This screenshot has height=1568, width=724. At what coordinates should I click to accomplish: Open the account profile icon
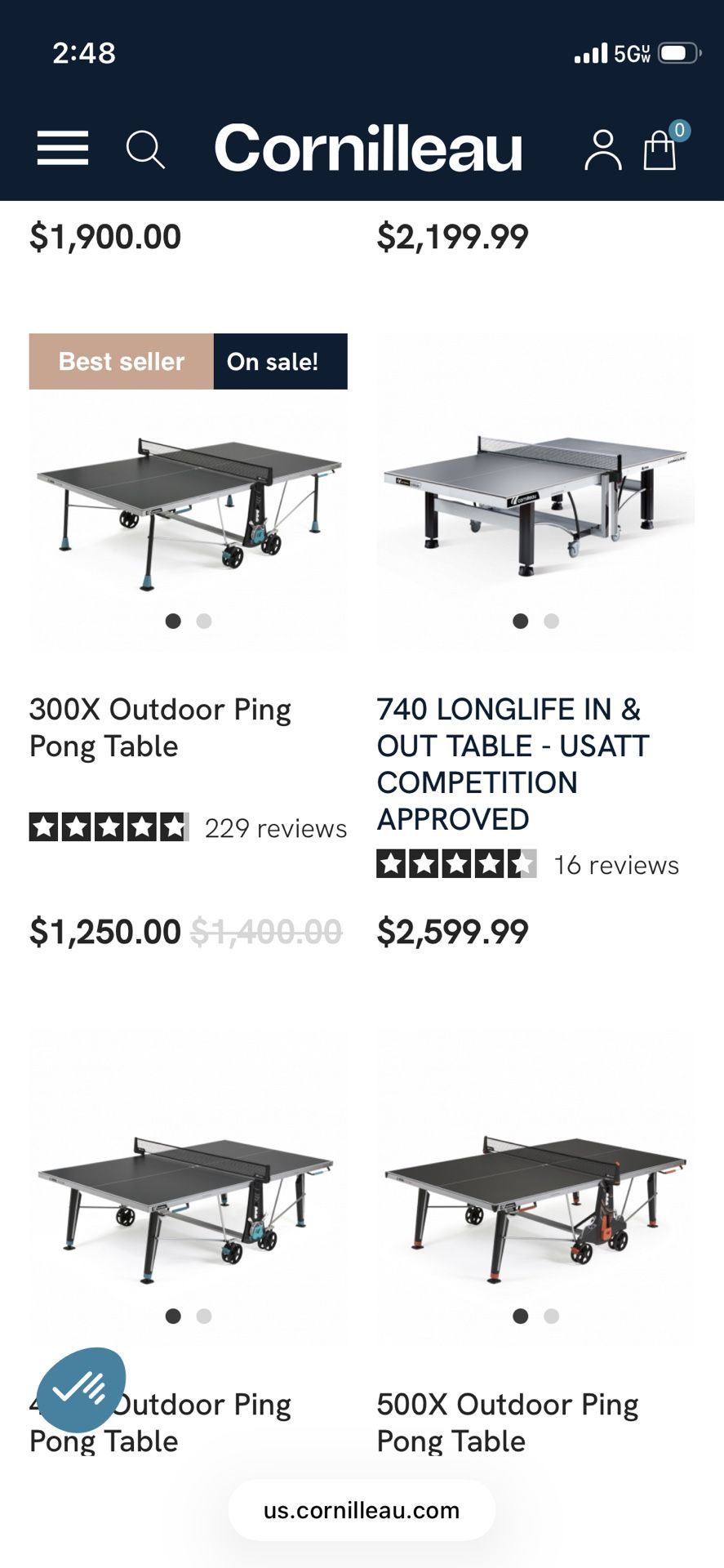pyautogui.click(x=602, y=149)
